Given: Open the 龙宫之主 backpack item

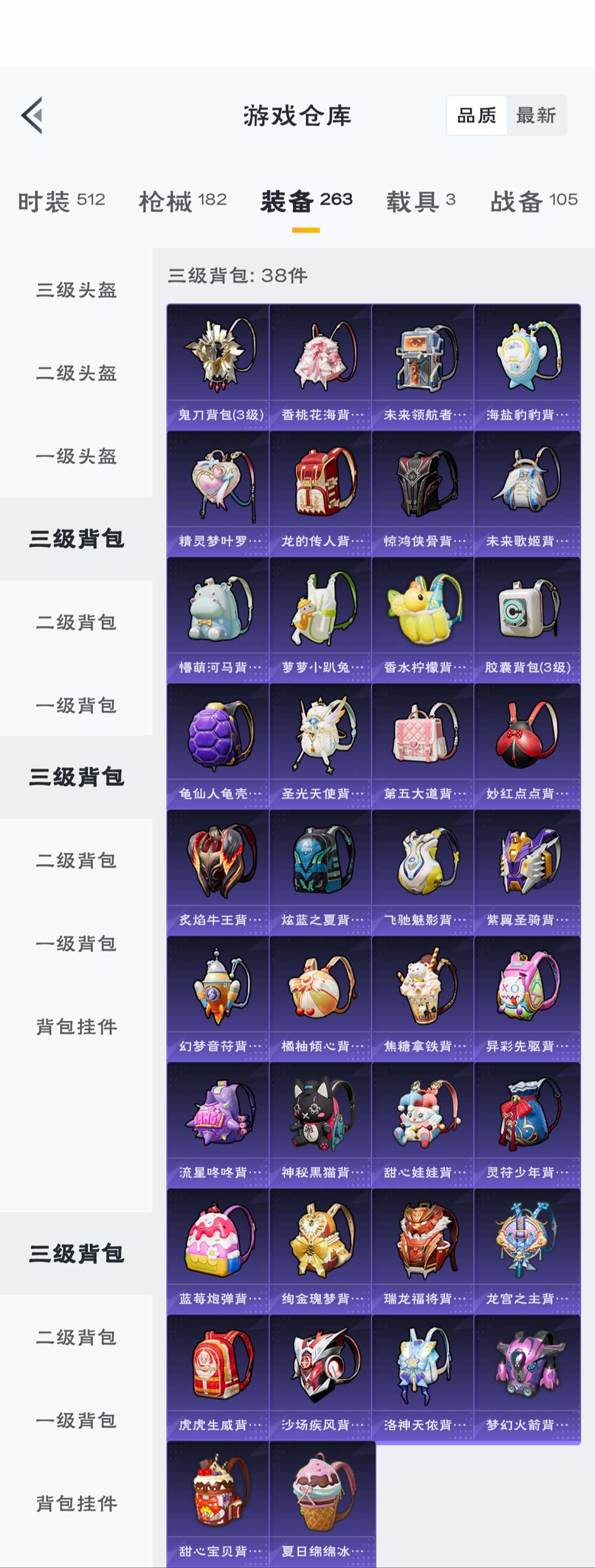Looking at the screenshot, I should (527, 1251).
